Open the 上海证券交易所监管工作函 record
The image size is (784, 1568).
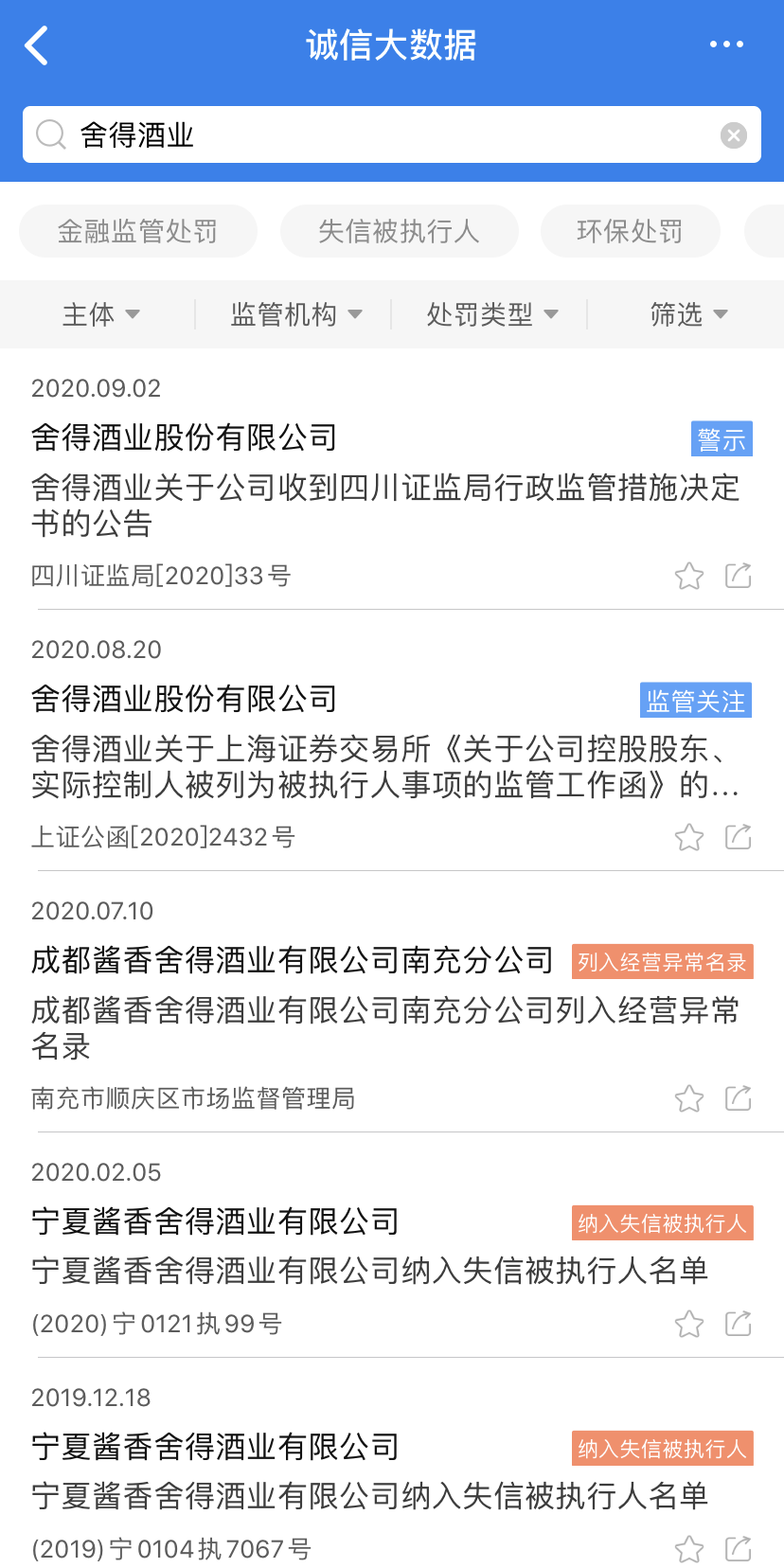point(385,766)
